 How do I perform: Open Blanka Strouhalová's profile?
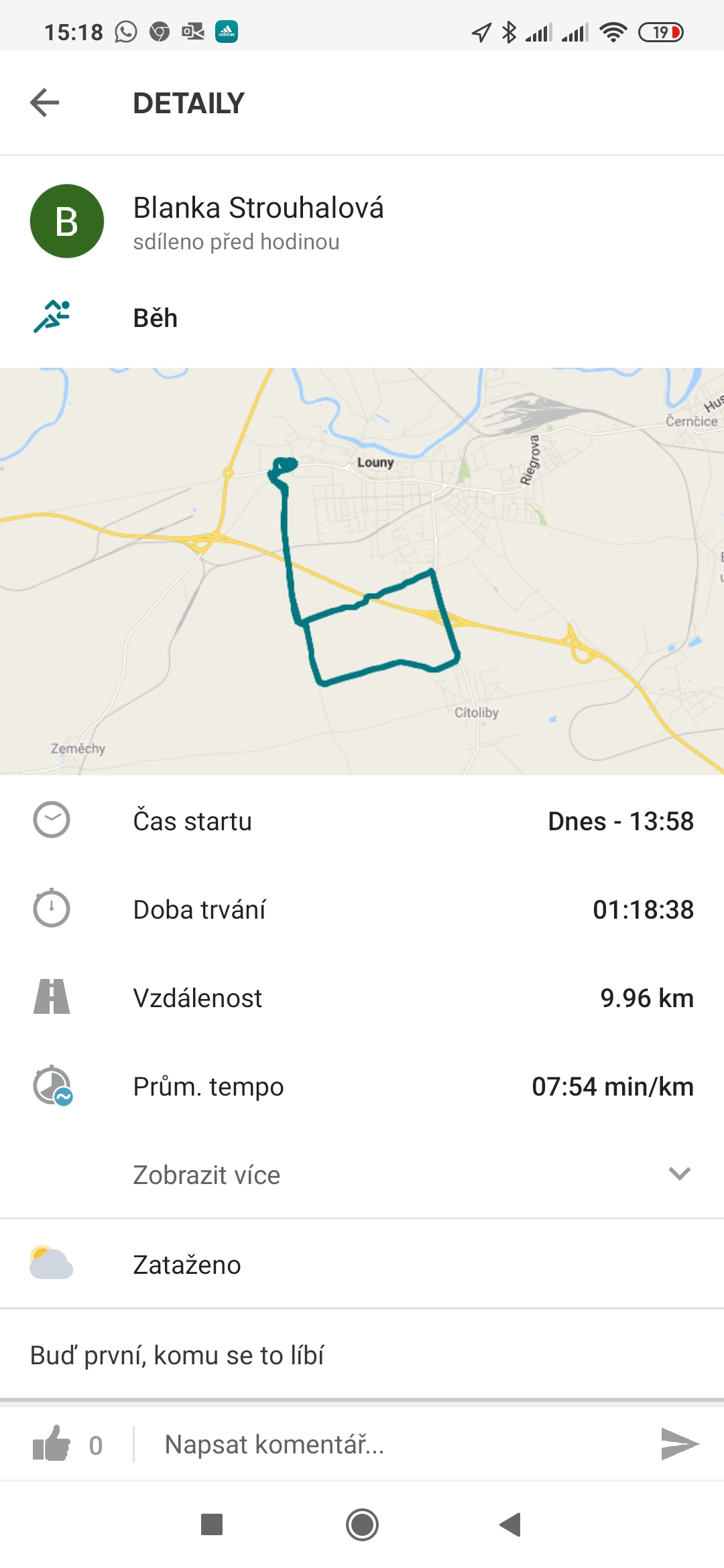258,208
